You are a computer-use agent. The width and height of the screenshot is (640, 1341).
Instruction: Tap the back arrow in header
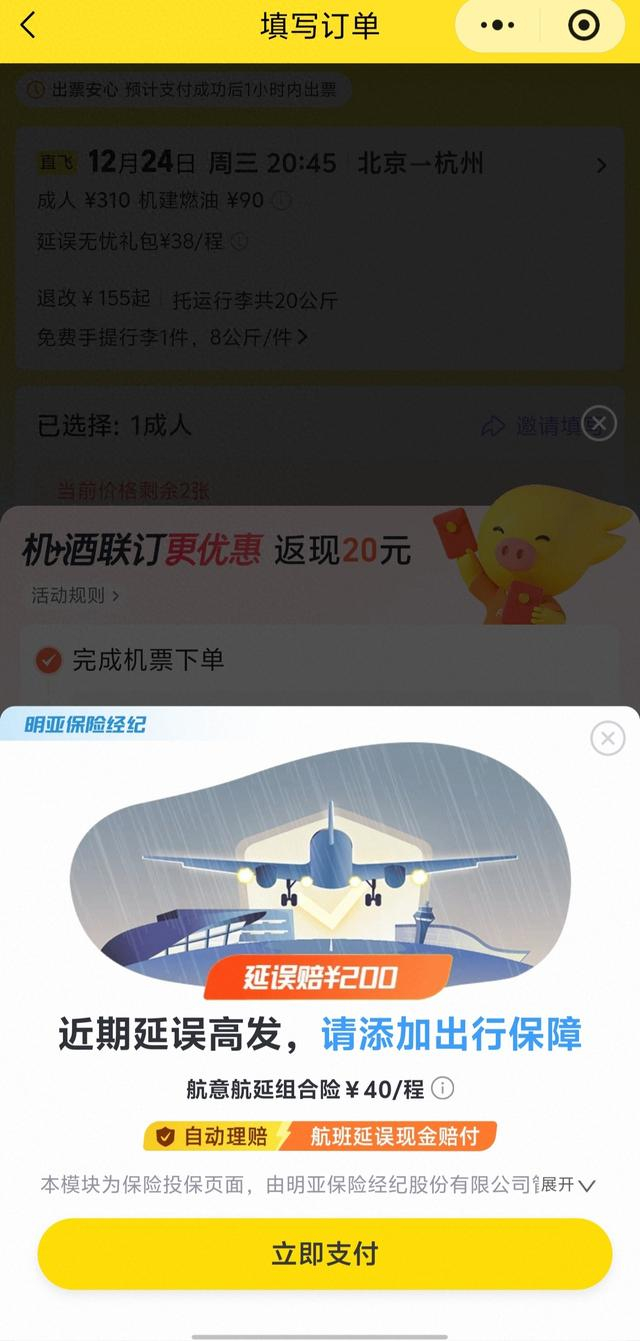[x=28, y=26]
